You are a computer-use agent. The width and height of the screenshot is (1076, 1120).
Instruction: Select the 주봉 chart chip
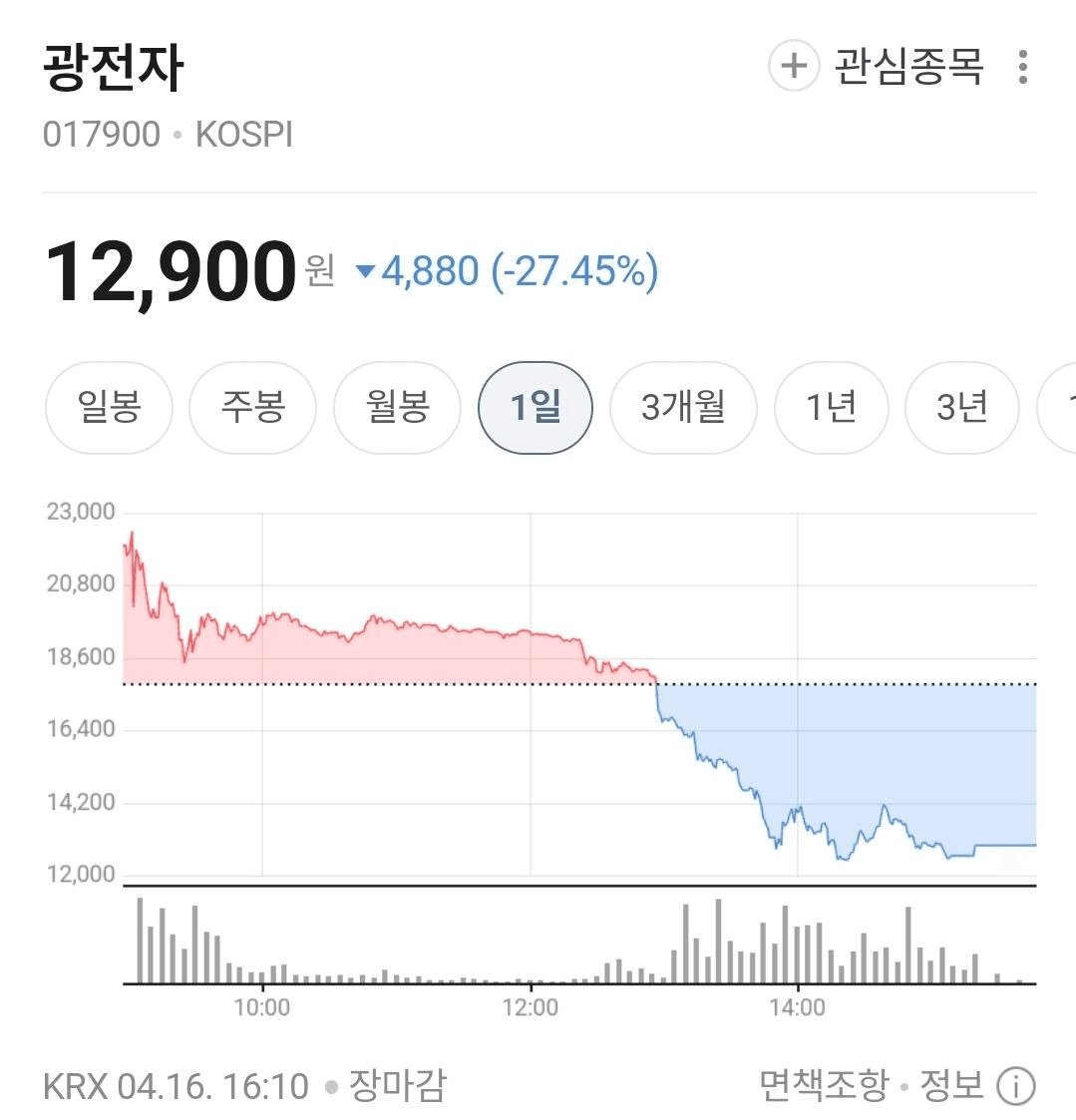(x=252, y=407)
